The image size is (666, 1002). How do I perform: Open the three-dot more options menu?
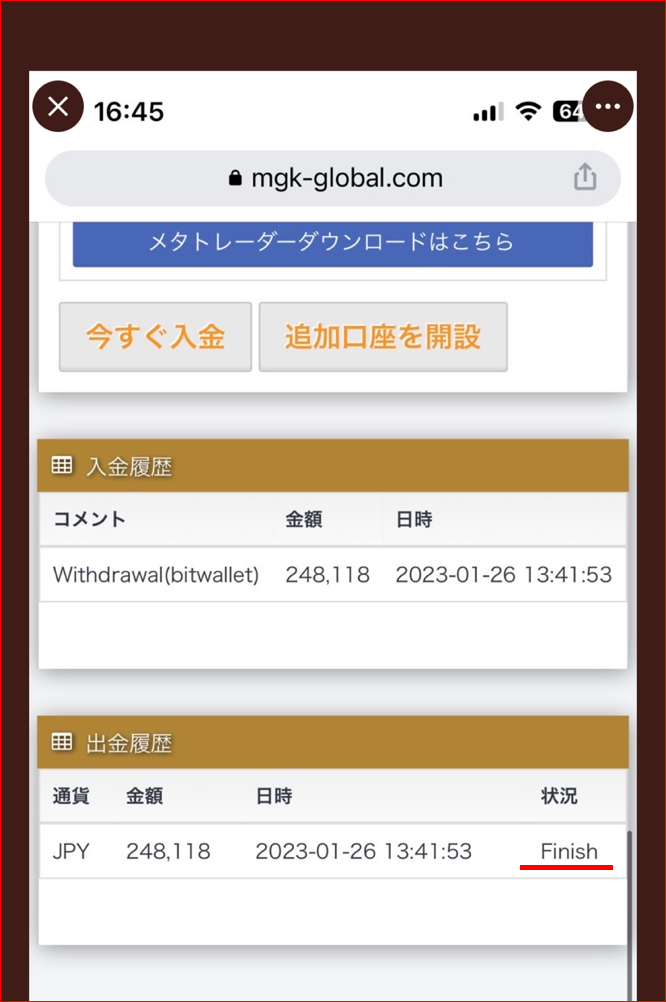point(607,107)
